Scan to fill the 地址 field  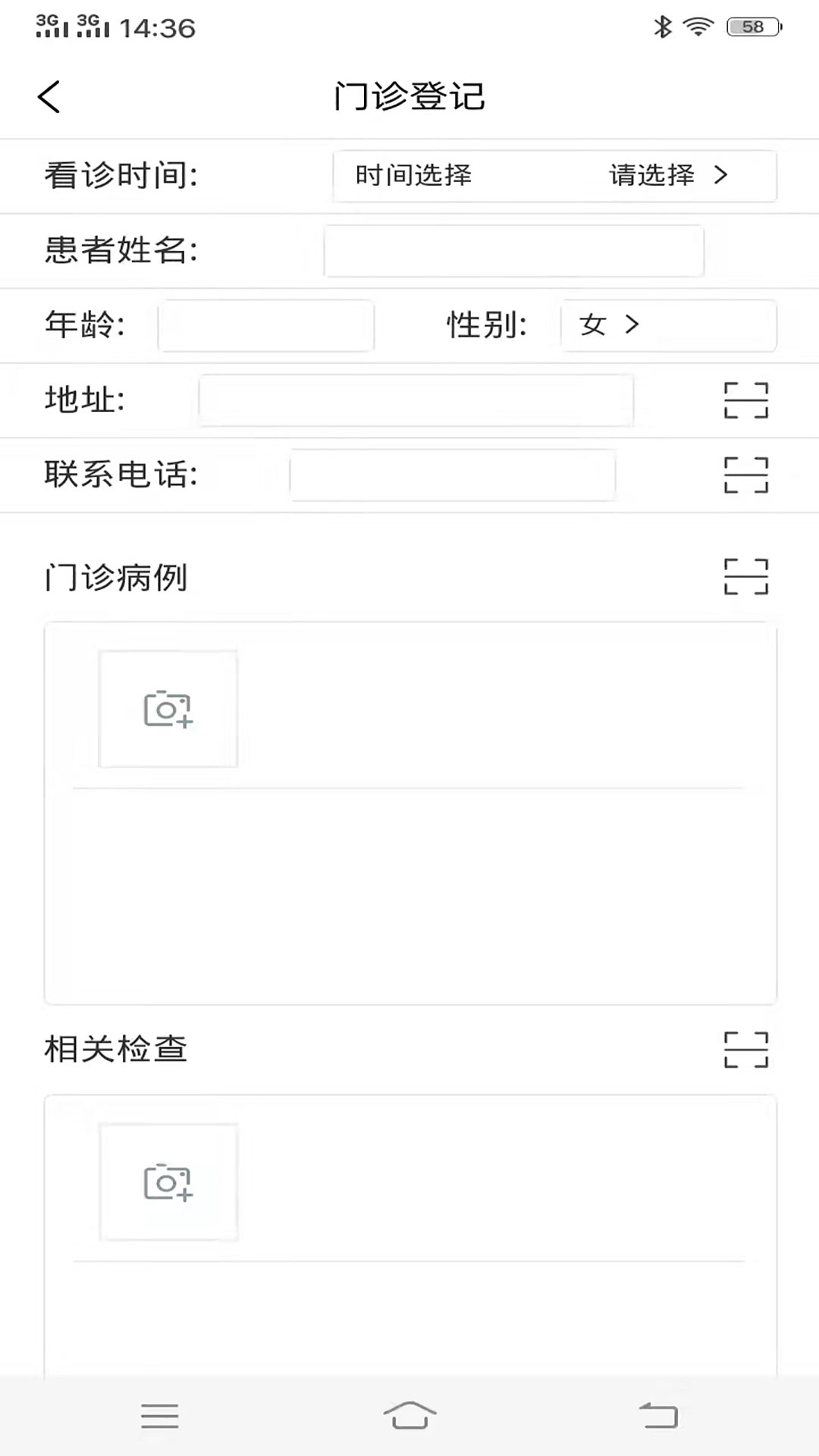tap(746, 400)
